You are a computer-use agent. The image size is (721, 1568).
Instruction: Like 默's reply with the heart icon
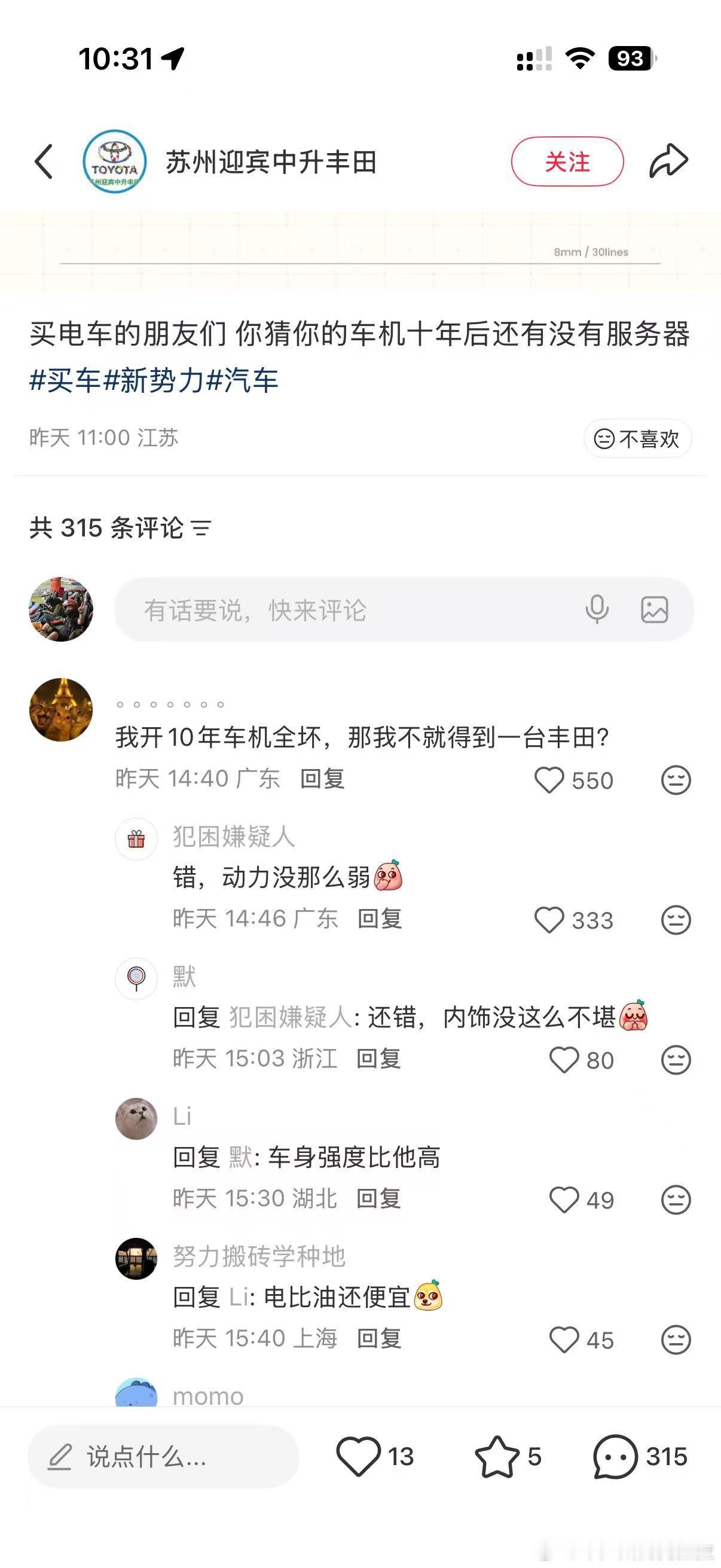(x=564, y=1060)
